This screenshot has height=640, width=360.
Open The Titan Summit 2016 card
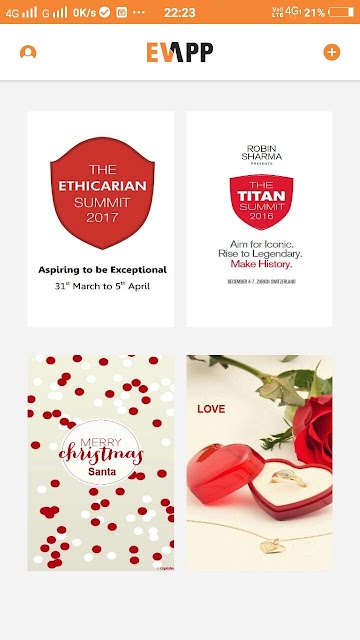259,219
